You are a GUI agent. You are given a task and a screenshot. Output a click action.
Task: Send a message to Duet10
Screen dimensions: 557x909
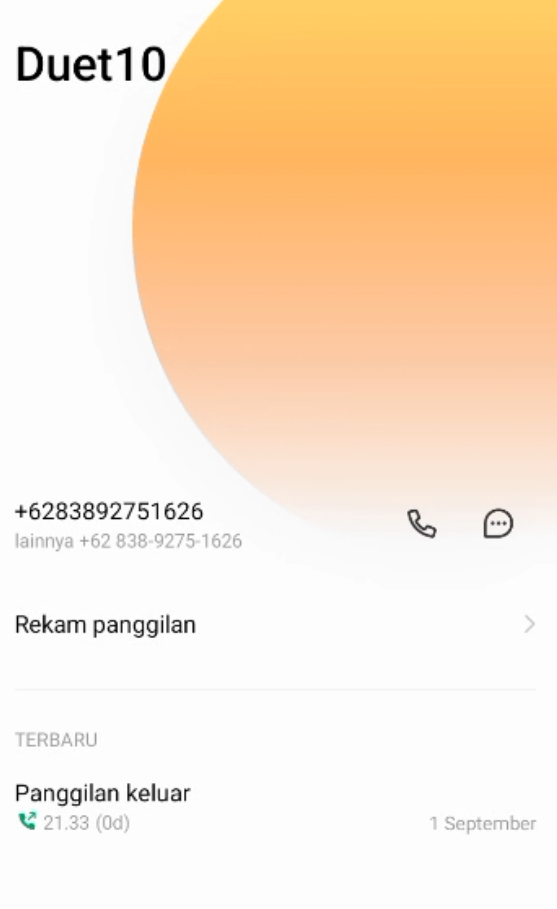pyautogui.click(x=498, y=524)
